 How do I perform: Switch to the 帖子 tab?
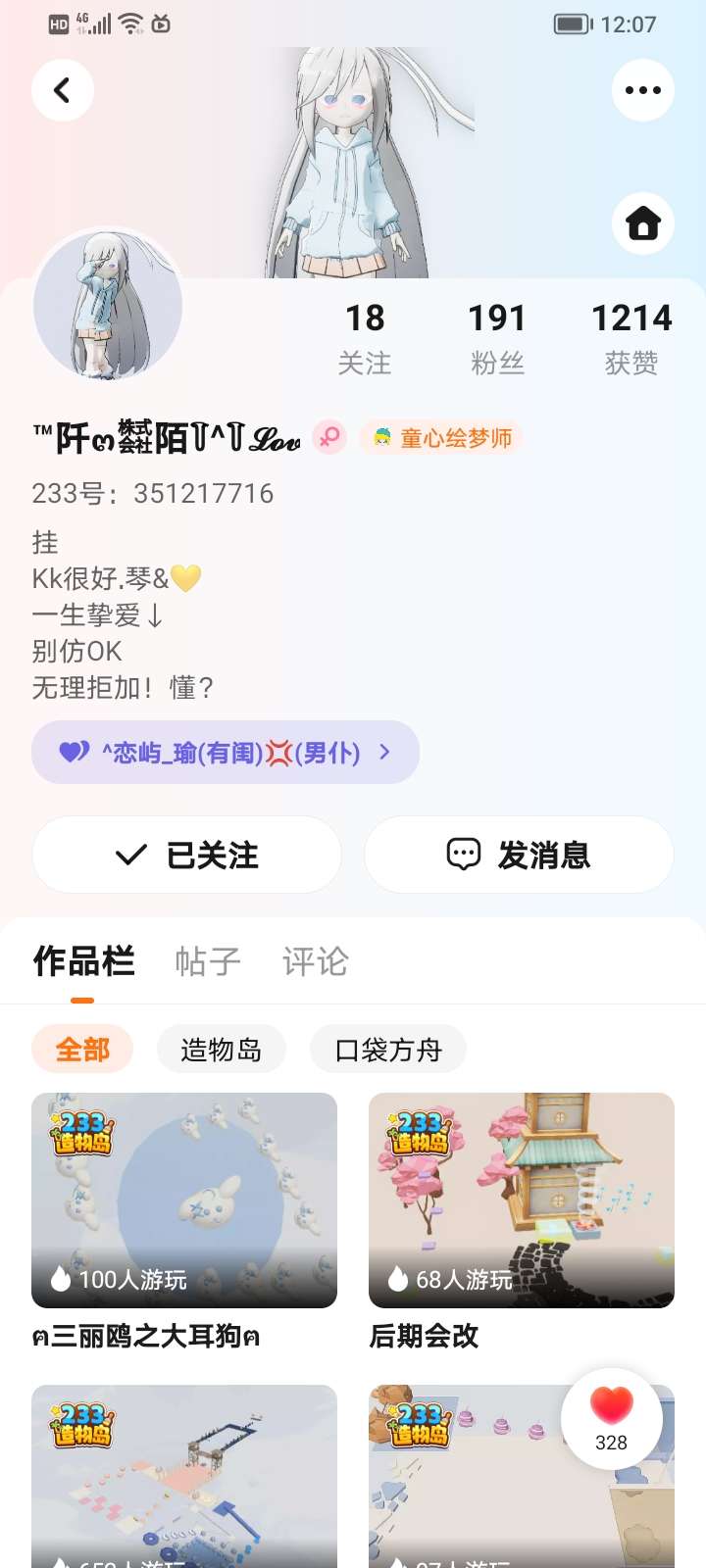pos(208,961)
